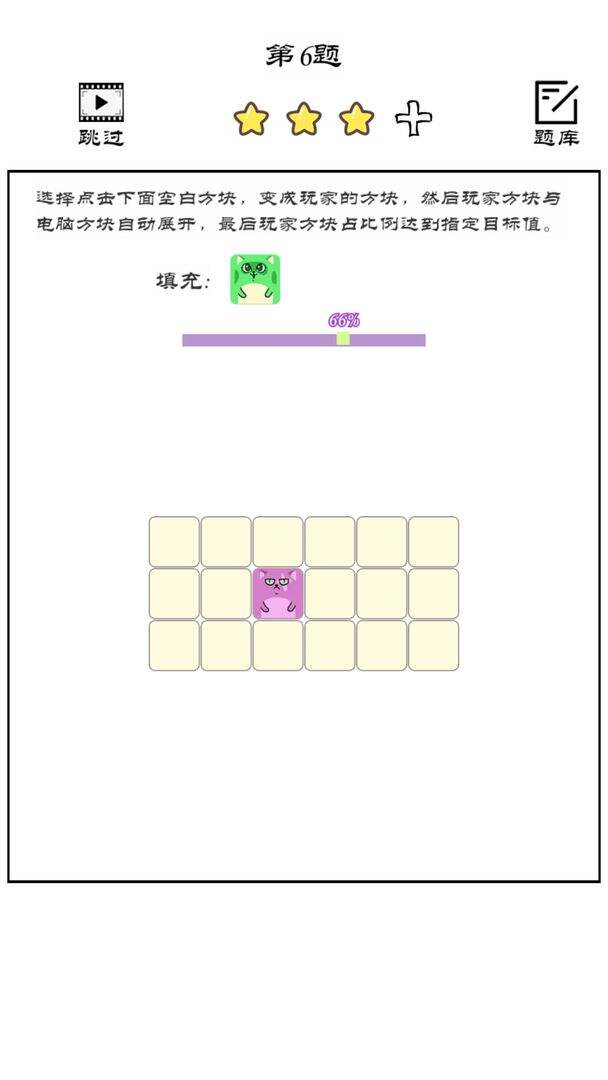The width and height of the screenshot is (608, 1080).
Task: Open the 题库 question bank
Action: pos(556,113)
